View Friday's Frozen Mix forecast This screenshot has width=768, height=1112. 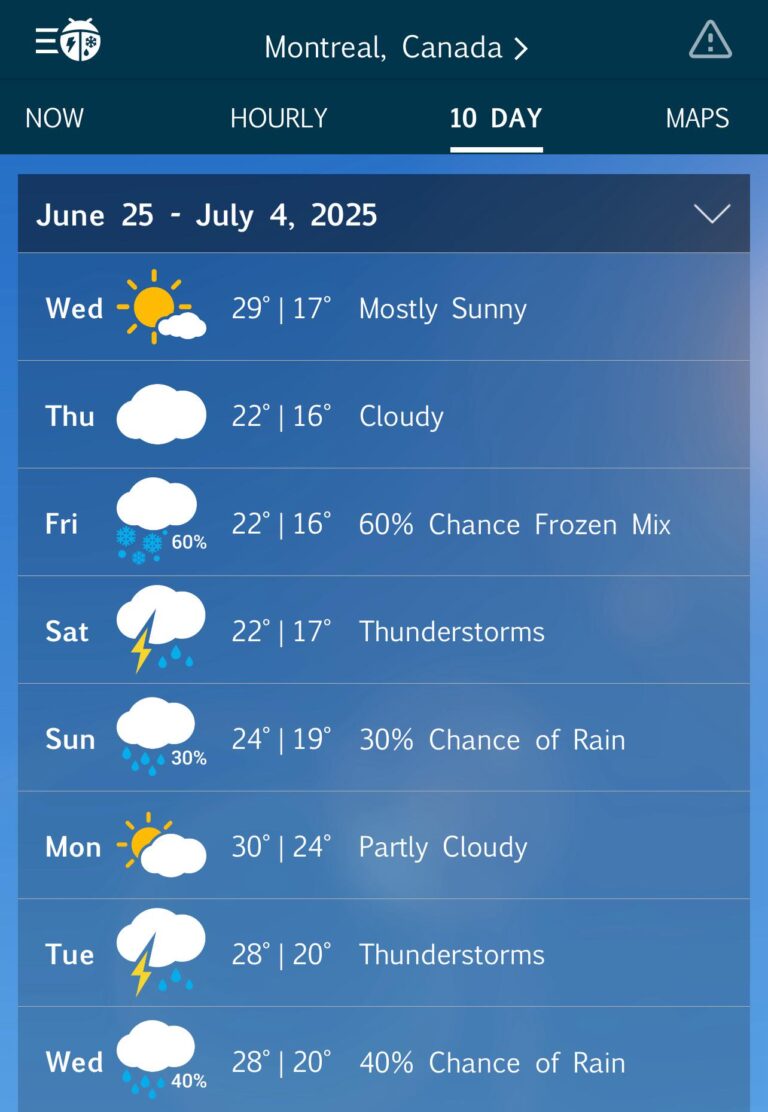tap(384, 524)
